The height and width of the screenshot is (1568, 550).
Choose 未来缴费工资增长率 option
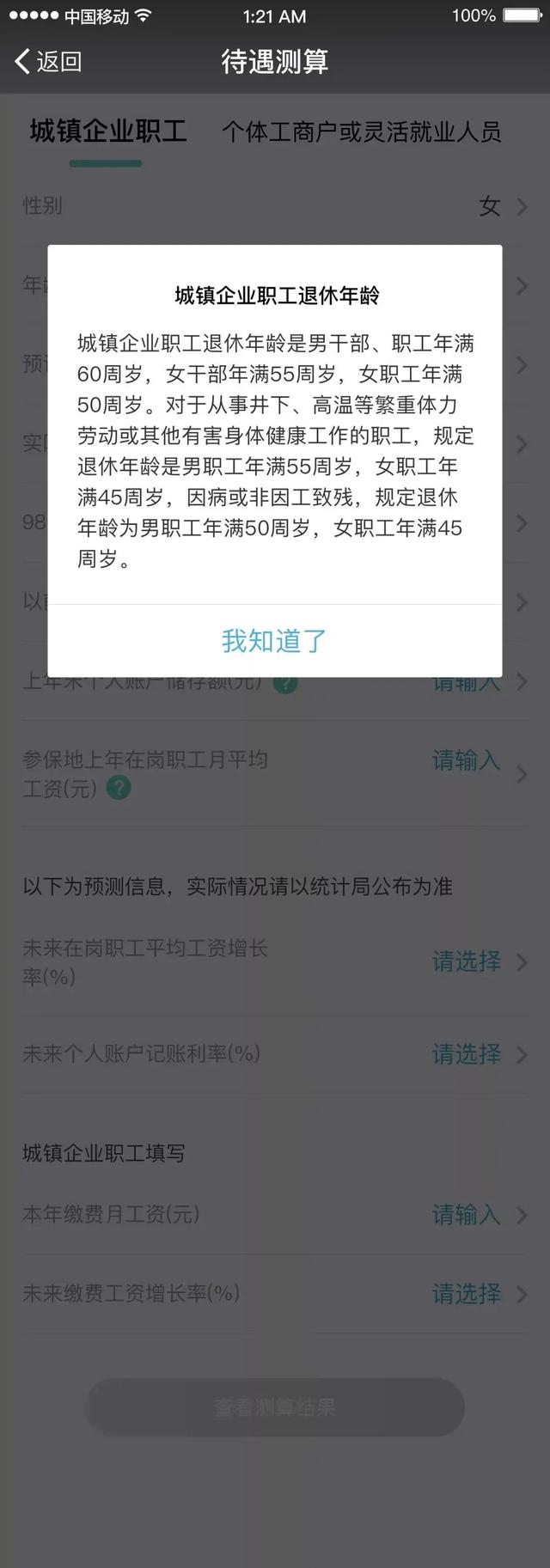[275, 1294]
